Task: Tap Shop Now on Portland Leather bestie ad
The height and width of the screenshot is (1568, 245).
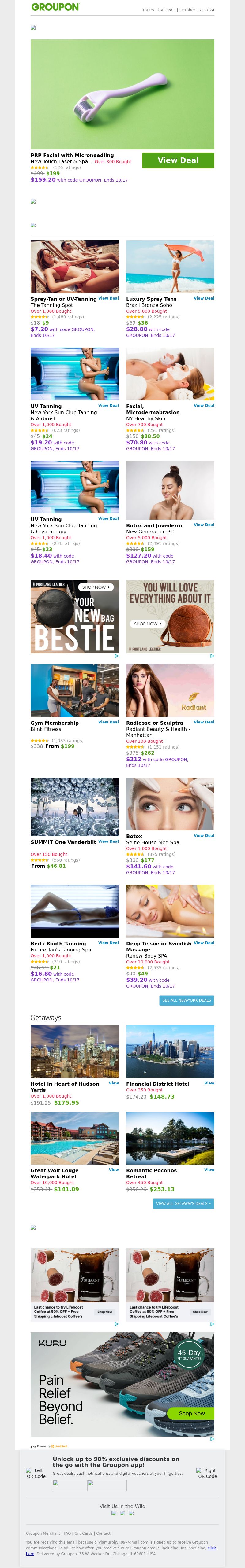Action: click(x=96, y=587)
